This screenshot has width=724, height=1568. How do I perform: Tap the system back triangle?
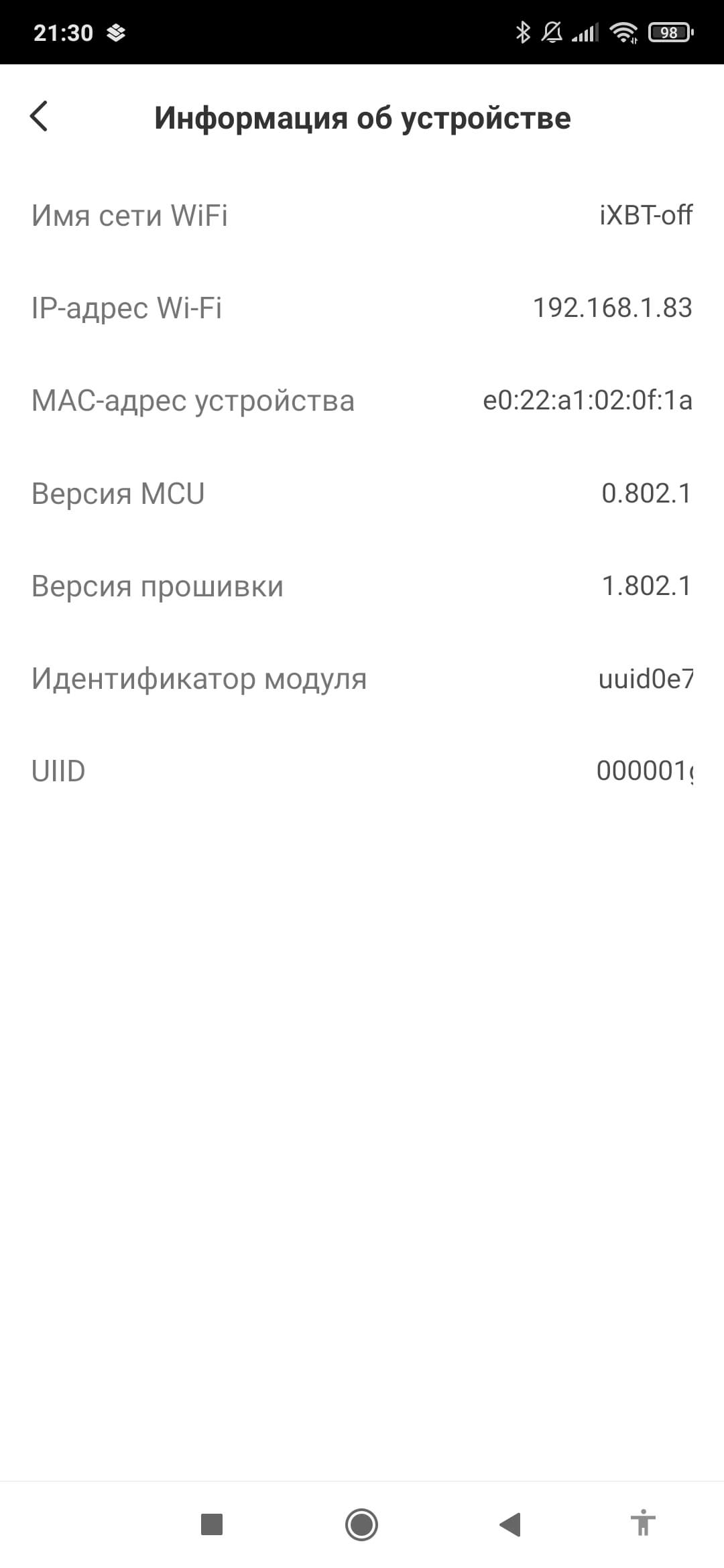510,1524
